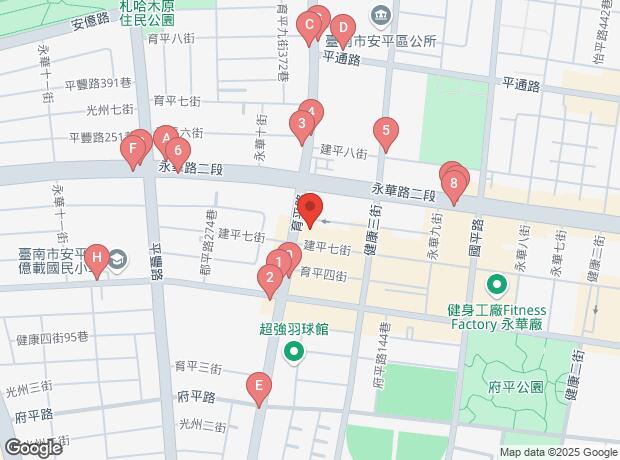Tap map marker 5
The image size is (620, 460).
pos(386,133)
